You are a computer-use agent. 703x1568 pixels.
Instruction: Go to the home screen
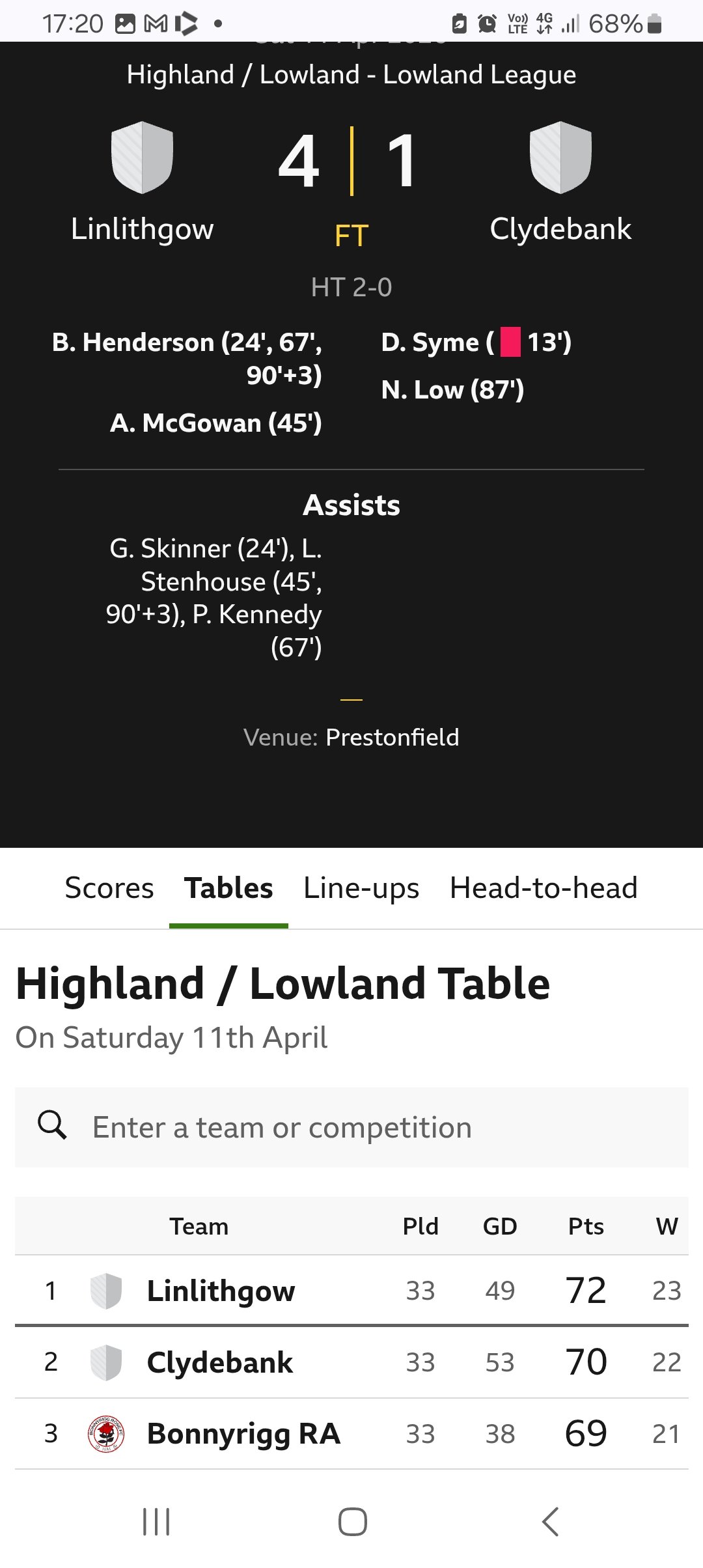[352, 1522]
